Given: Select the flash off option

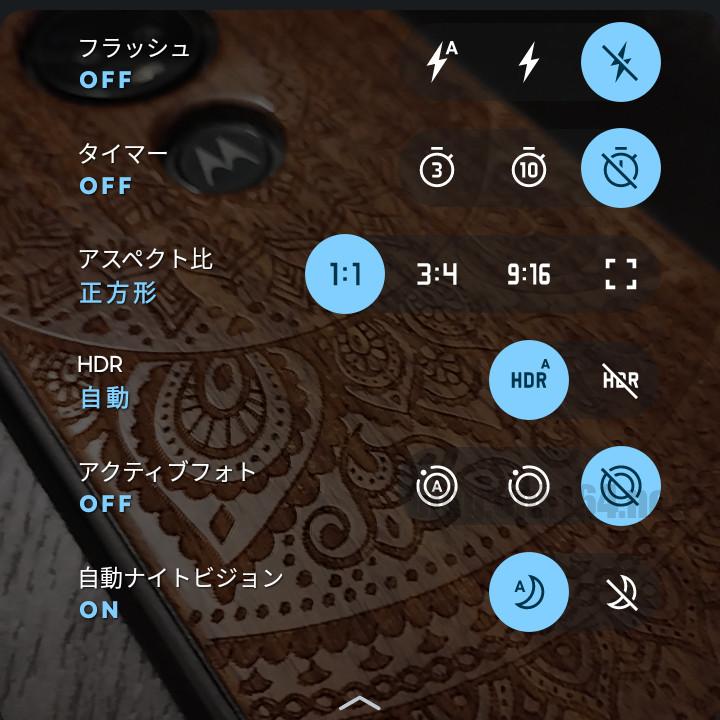Looking at the screenshot, I should 620,63.
